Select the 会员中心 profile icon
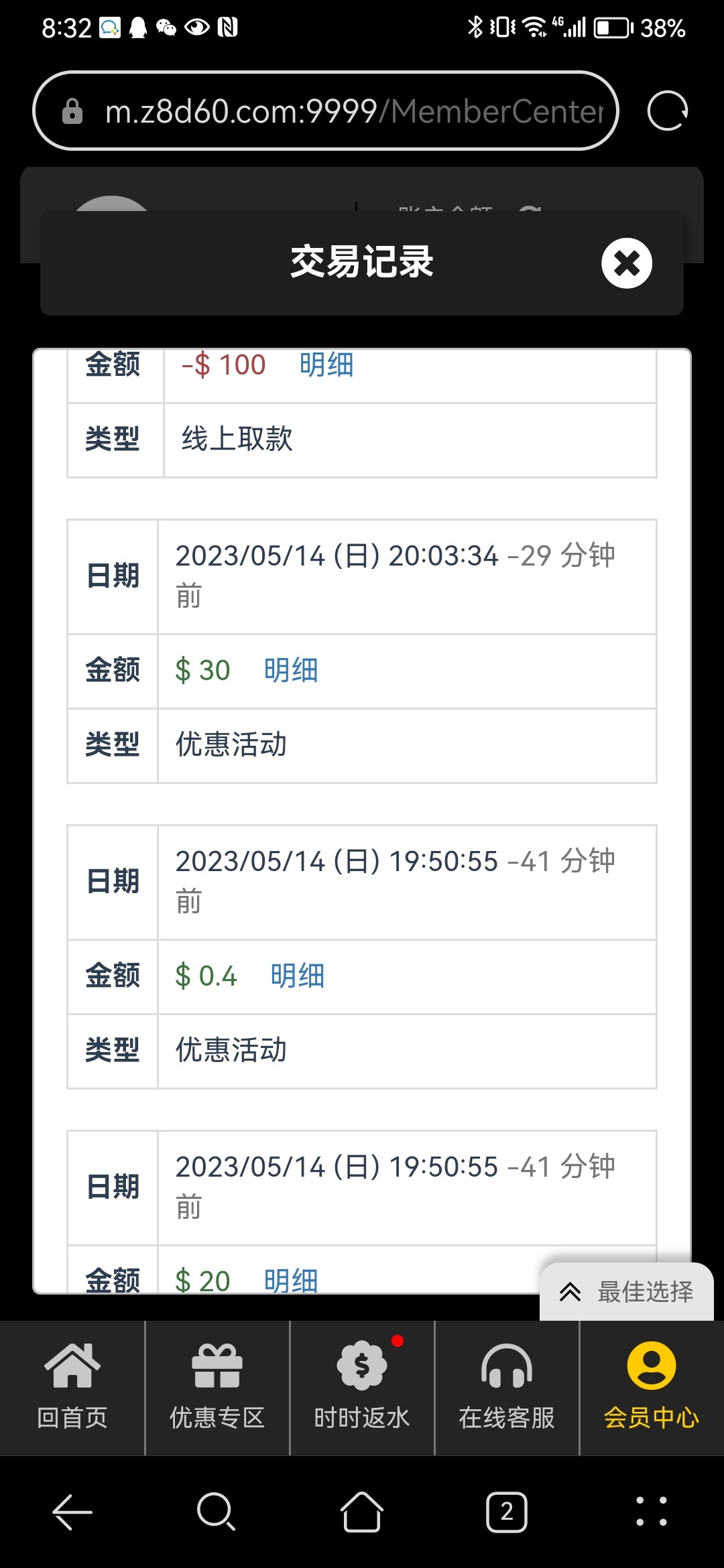This screenshot has width=724, height=1568. 652,1367
